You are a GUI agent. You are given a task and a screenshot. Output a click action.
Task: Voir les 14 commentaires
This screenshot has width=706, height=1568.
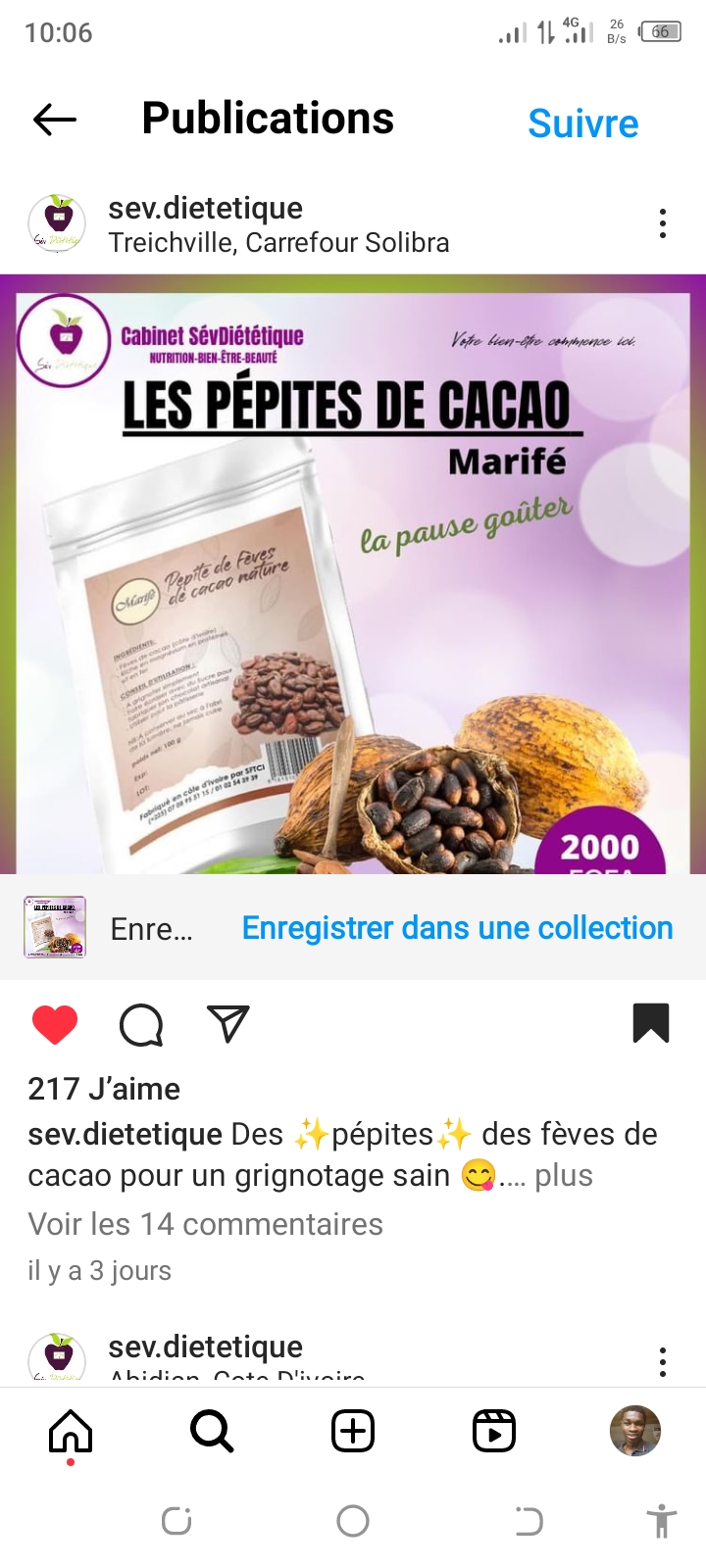(205, 1224)
